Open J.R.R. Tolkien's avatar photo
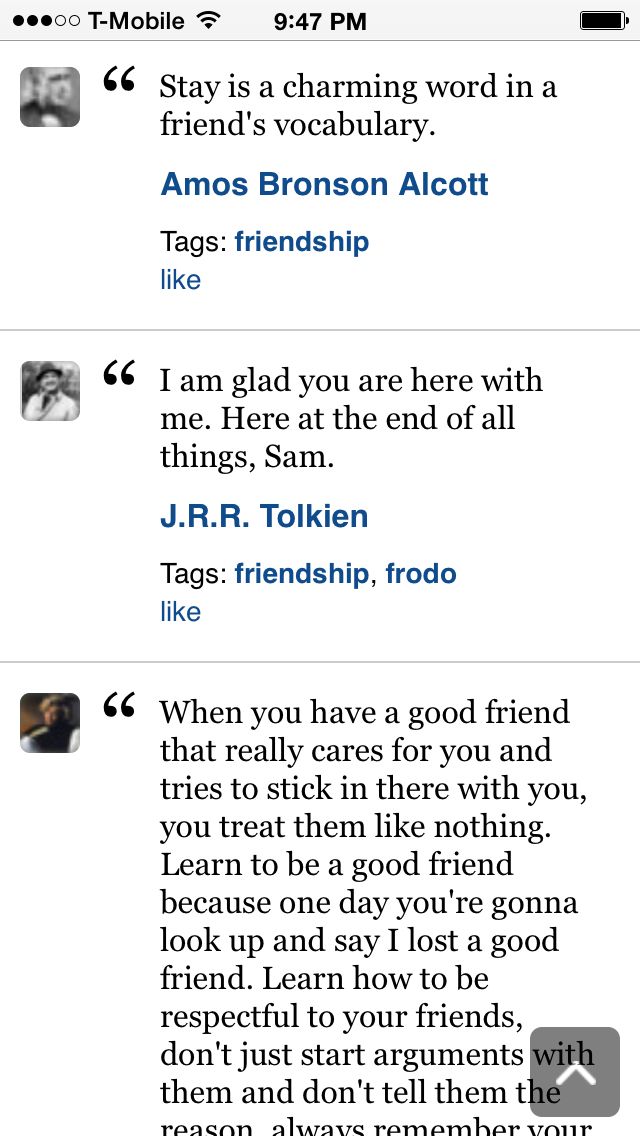The height and width of the screenshot is (1136, 640). click(50, 391)
